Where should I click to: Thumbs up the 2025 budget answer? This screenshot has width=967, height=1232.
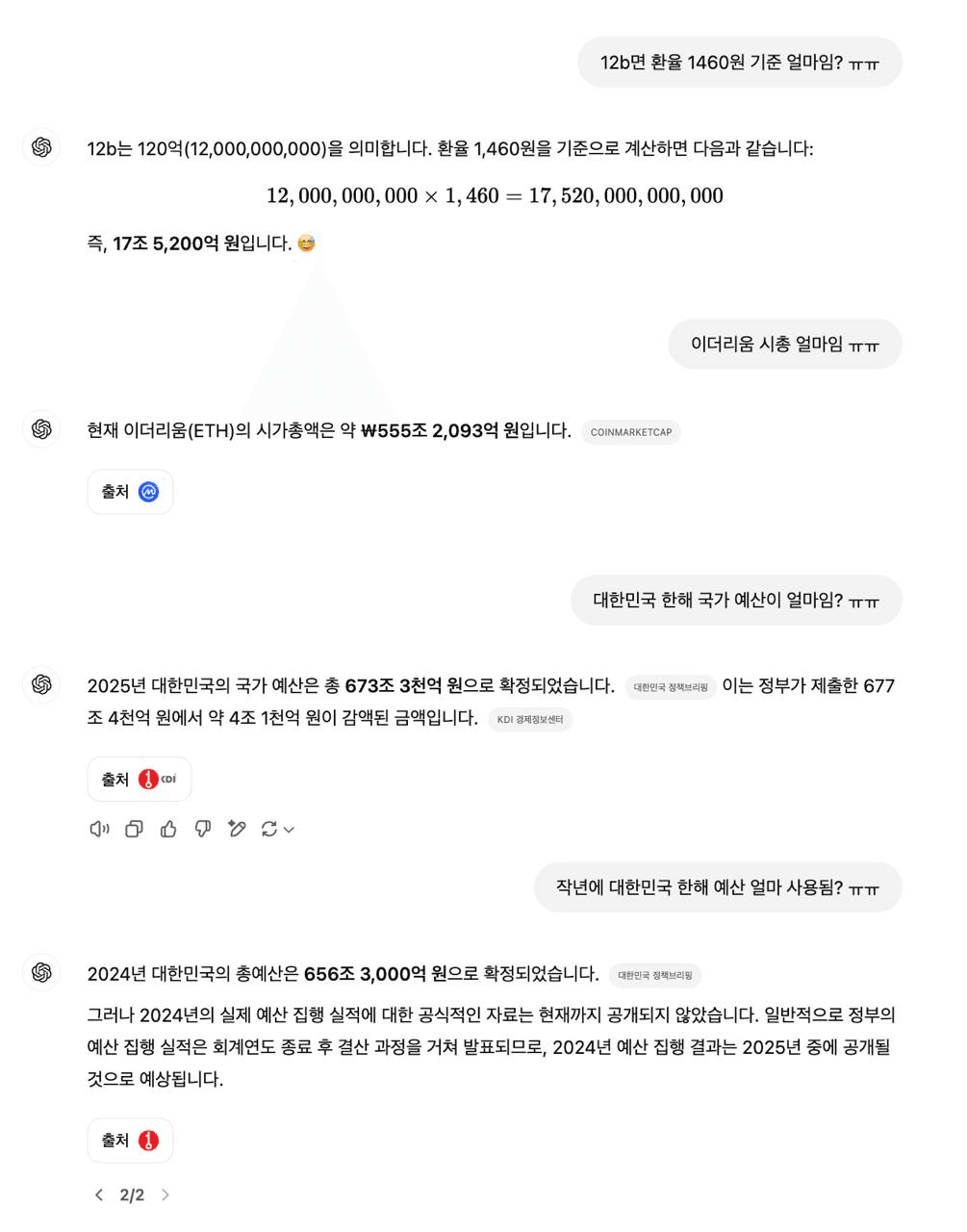pyautogui.click(x=168, y=829)
